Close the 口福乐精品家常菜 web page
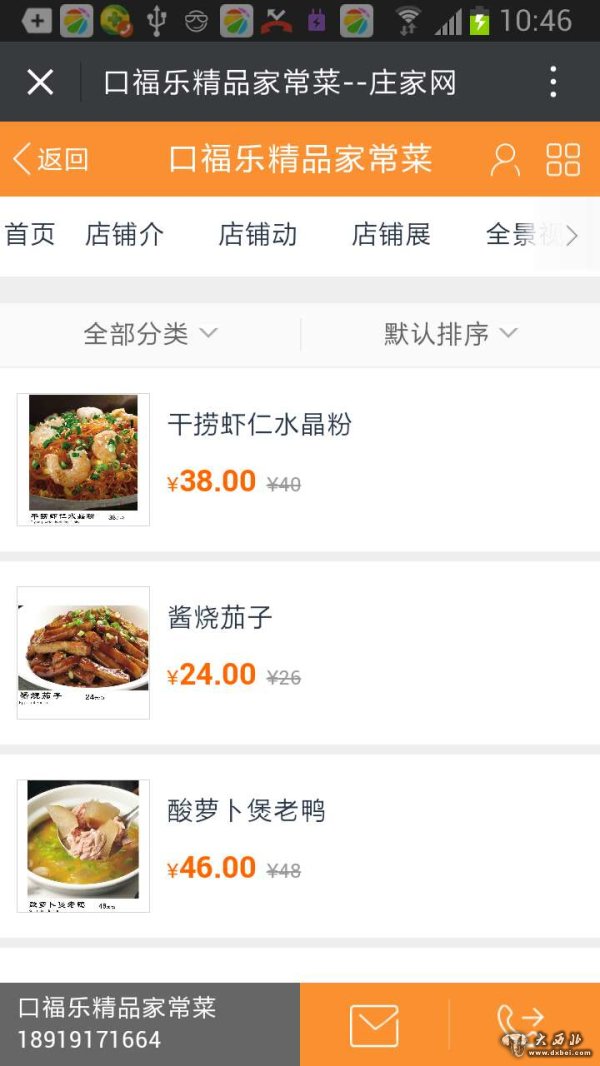The width and height of the screenshot is (600, 1066). [x=40, y=82]
